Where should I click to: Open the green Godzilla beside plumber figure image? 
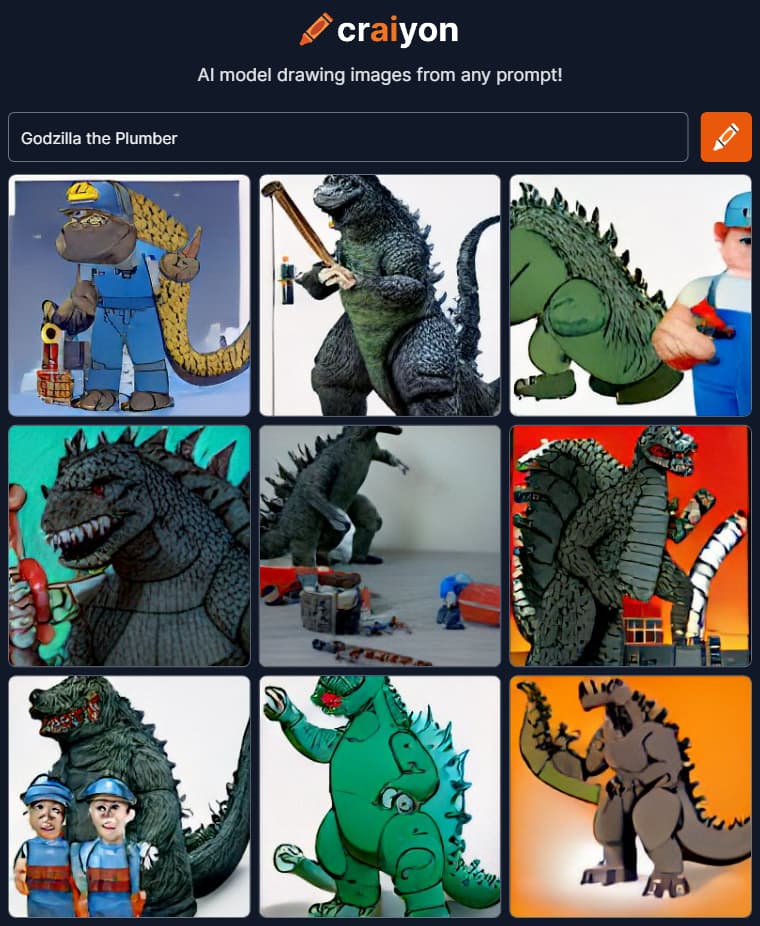pos(630,296)
